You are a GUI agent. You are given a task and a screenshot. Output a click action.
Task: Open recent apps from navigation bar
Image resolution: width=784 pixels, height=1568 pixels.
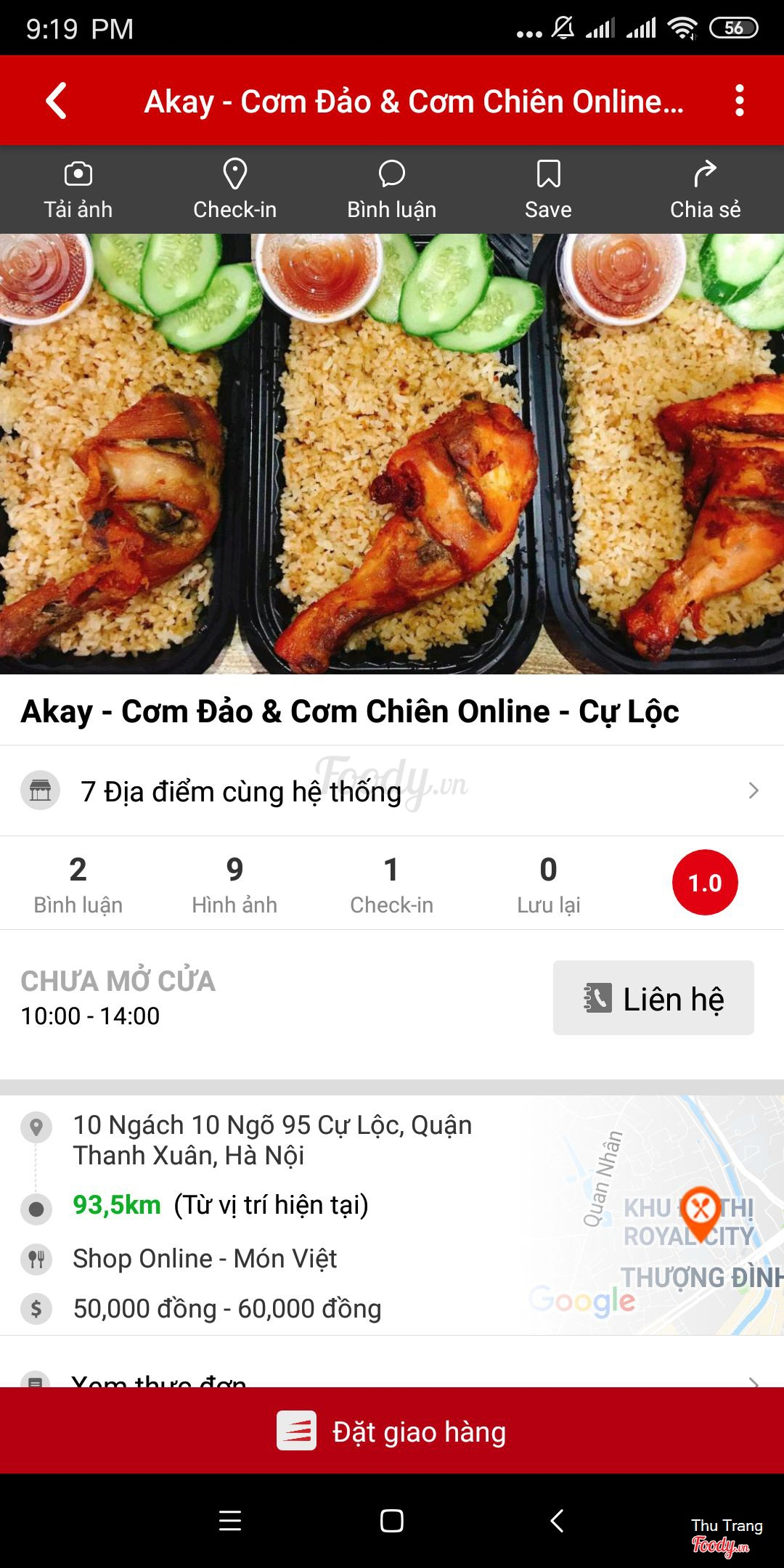pos(230,1520)
